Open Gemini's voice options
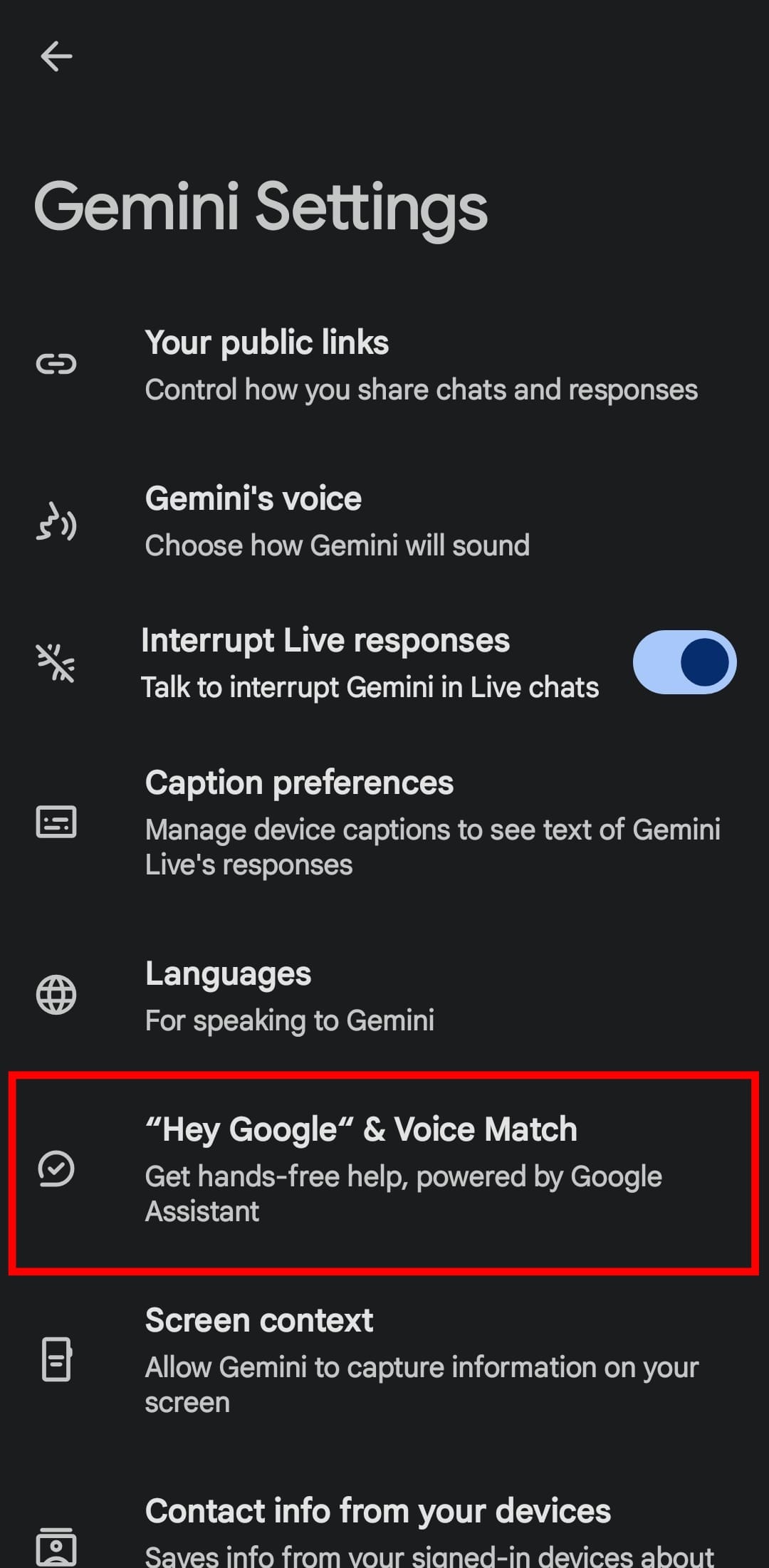 click(384, 522)
